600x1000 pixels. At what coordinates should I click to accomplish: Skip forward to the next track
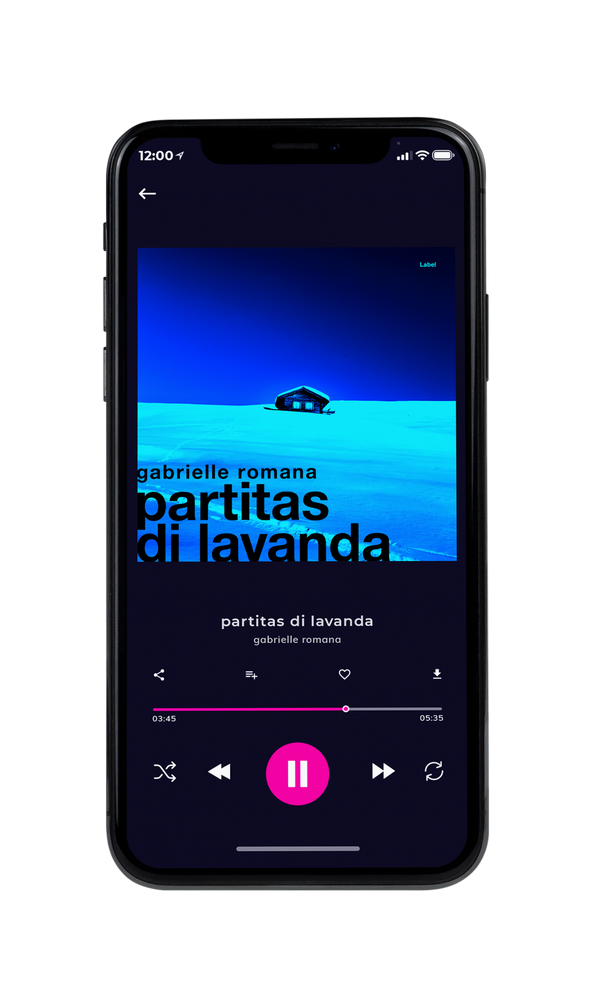[383, 771]
